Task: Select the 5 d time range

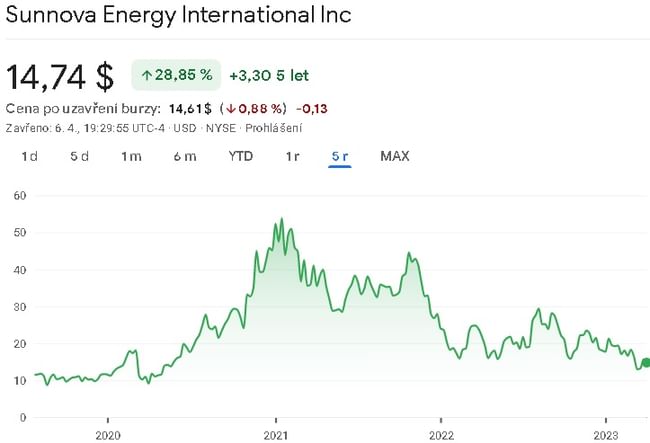Action: (80, 156)
